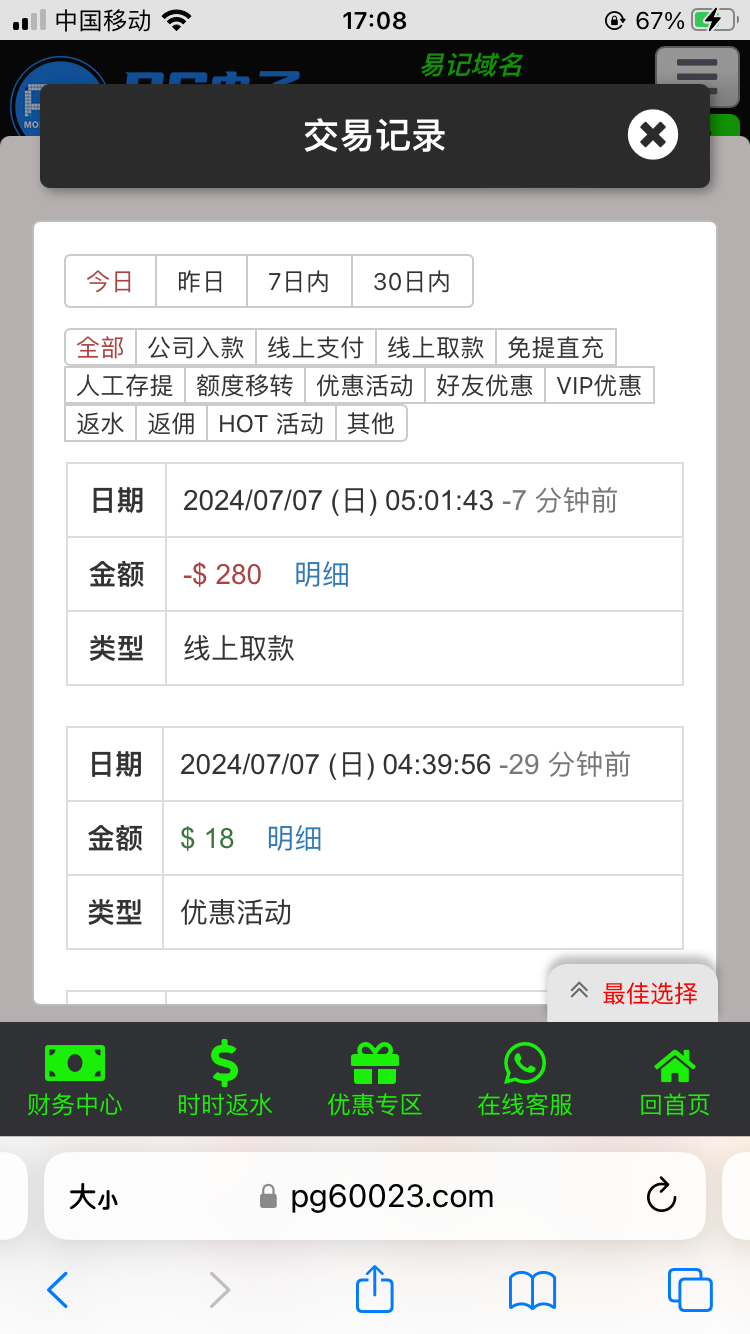The height and width of the screenshot is (1334, 750).
Task: Switch to the 昨日 date filter
Action: coord(201,282)
